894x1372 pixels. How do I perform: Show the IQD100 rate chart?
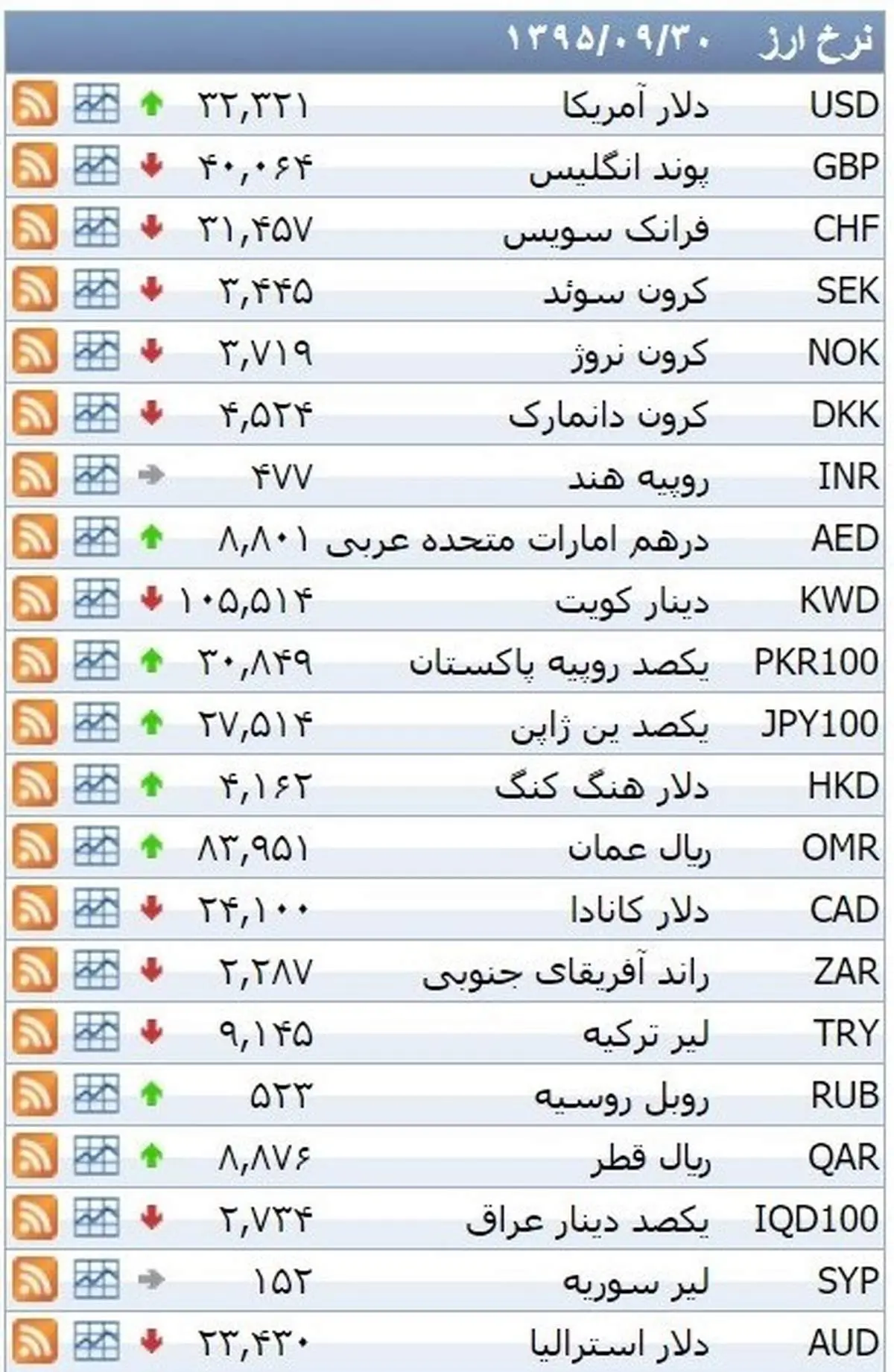click(96, 1218)
